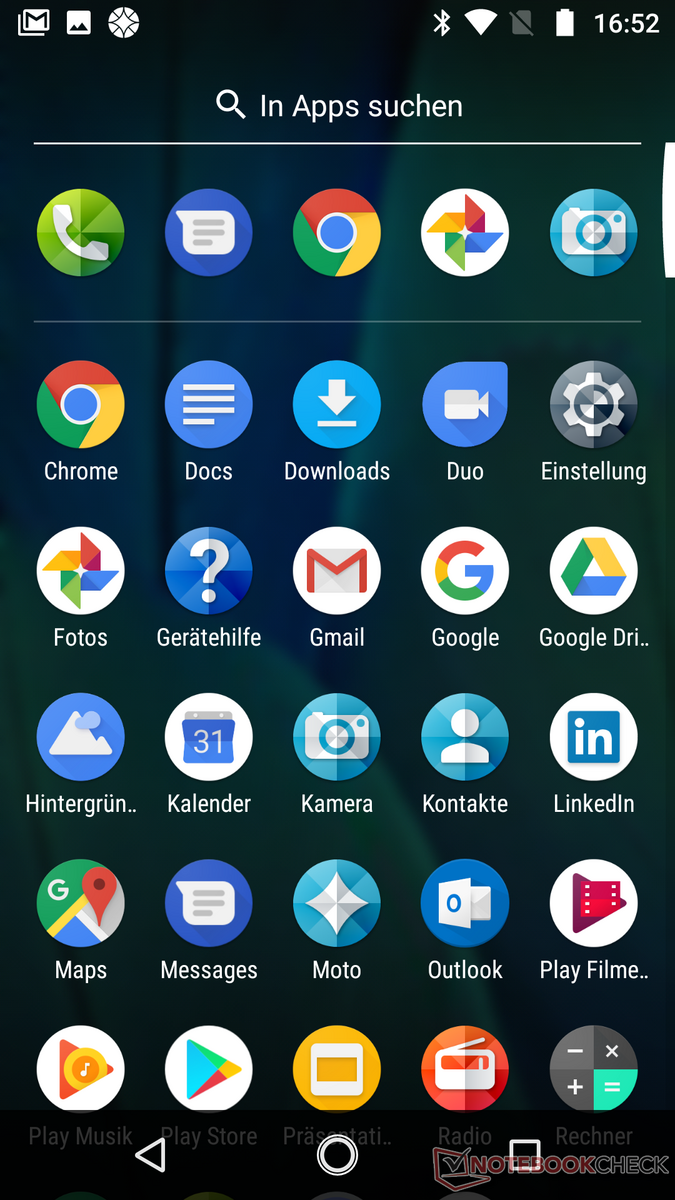Launch LinkedIn
The width and height of the screenshot is (675, 1200).
pos(593,737)
